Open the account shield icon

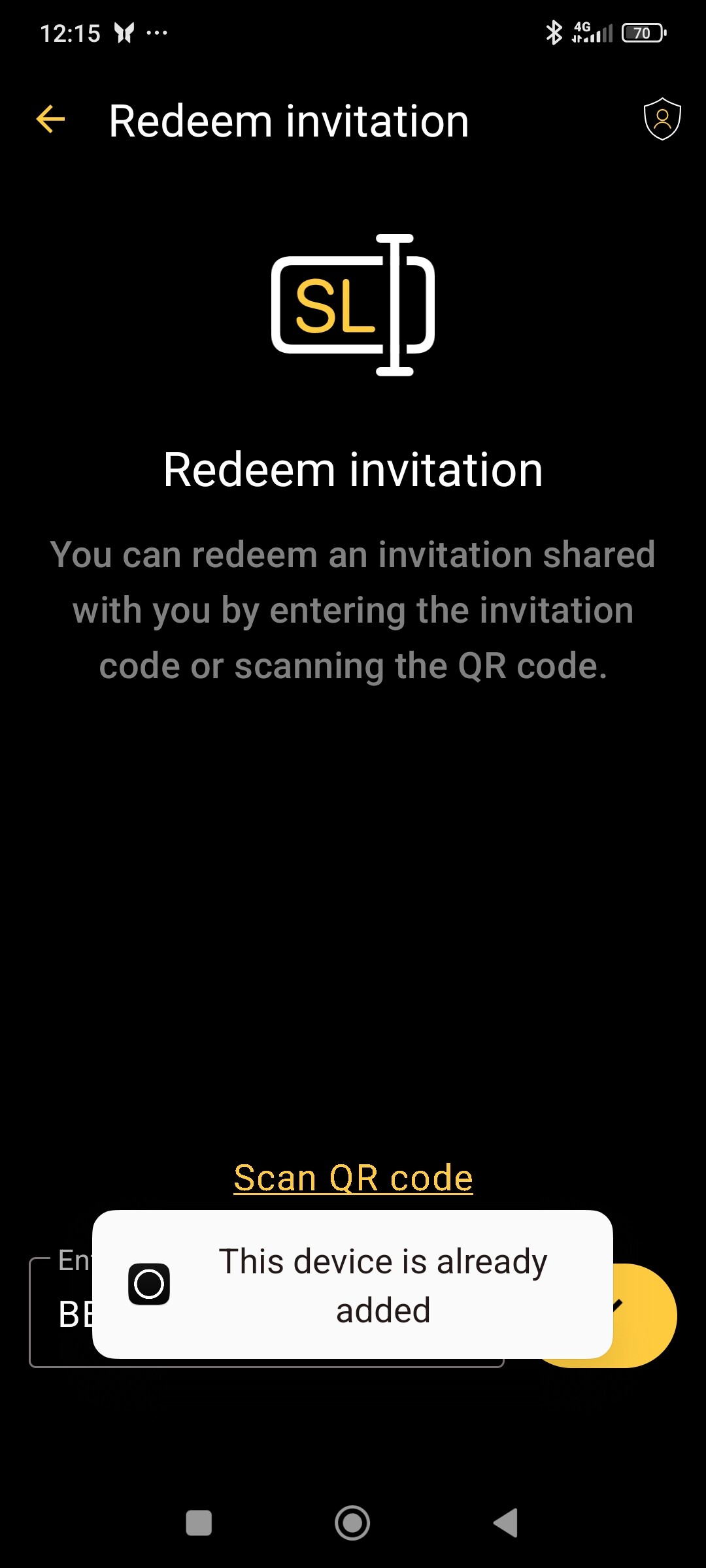662,119
